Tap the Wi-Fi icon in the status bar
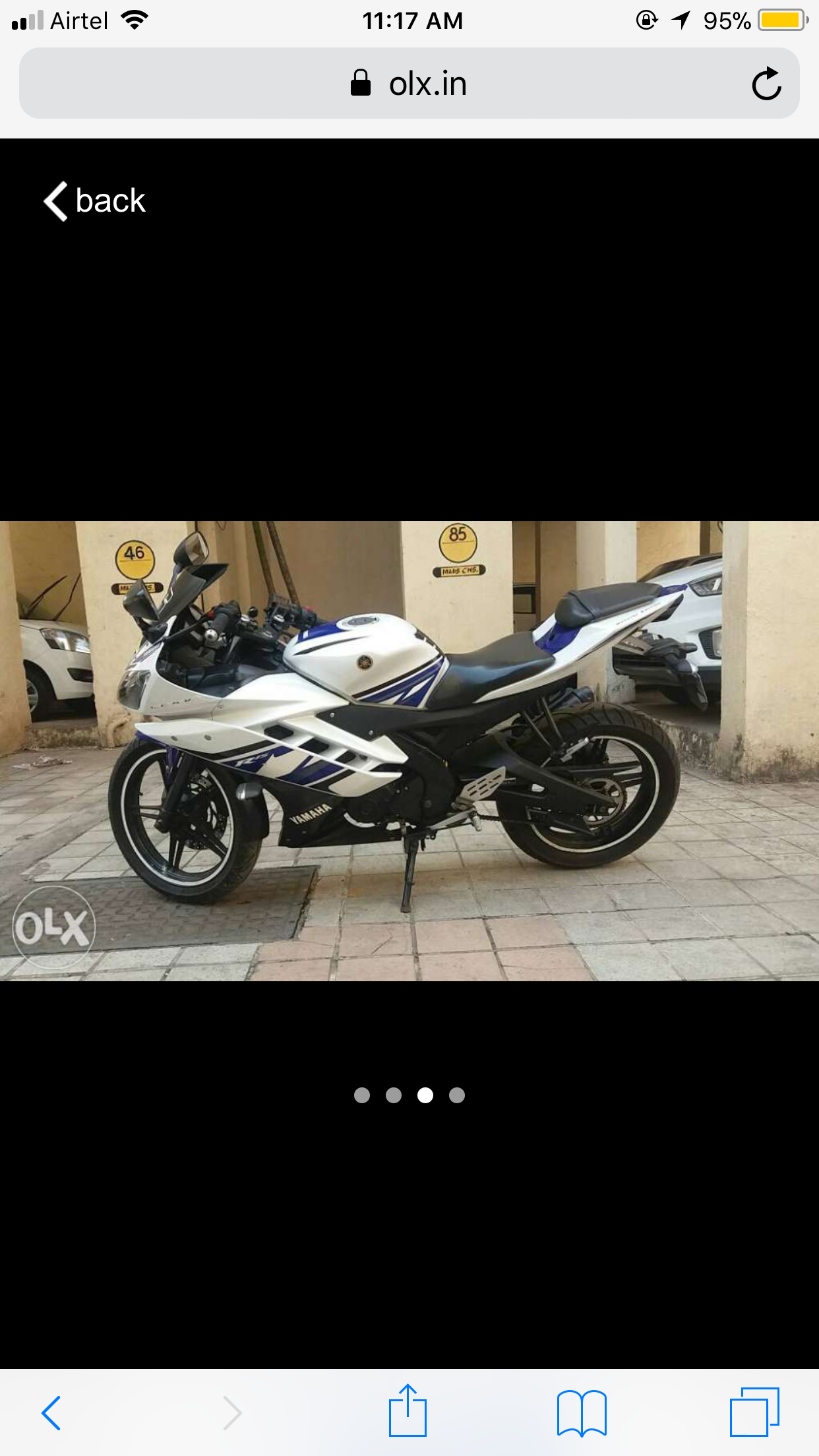The height and width of the screenshot is (1456, 819). tap(135, 20)
